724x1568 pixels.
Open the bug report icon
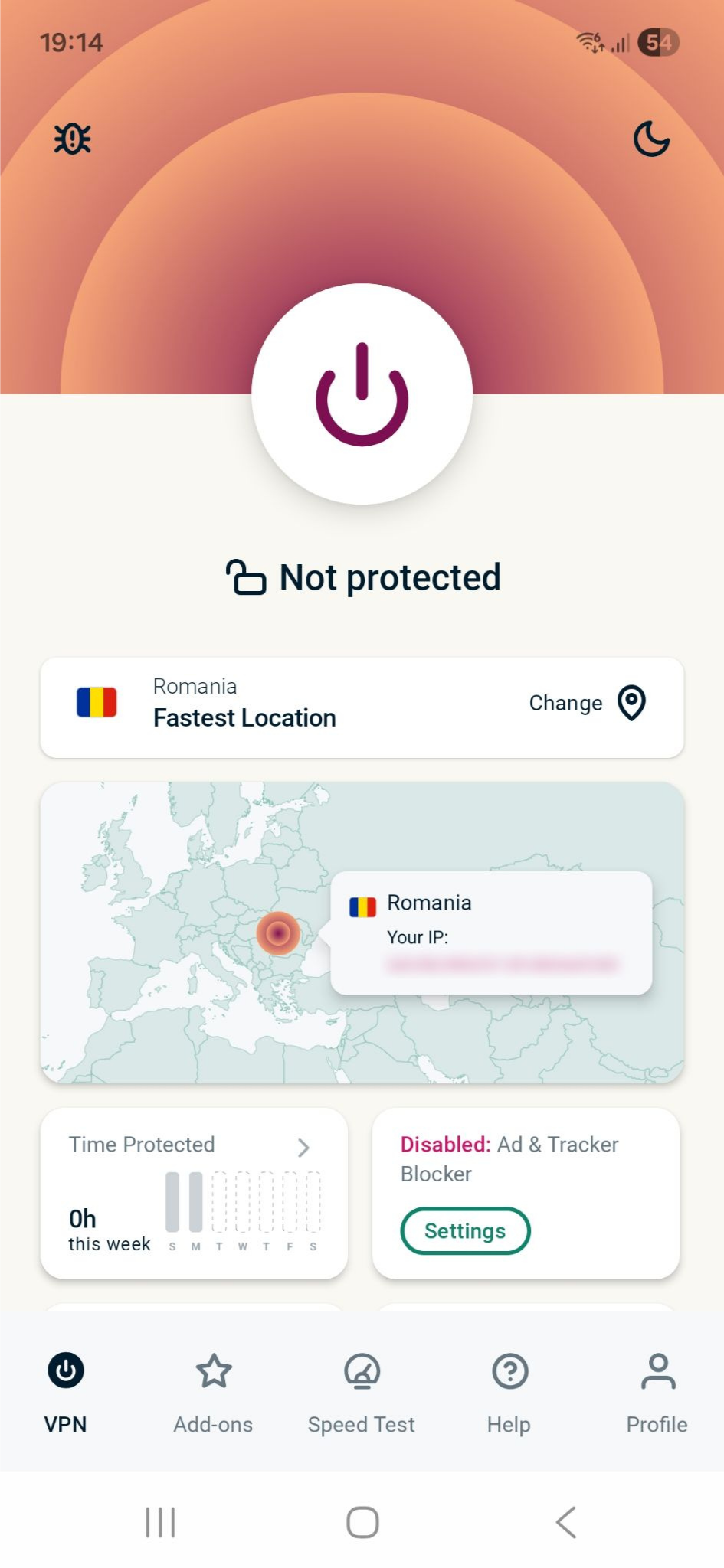(x=72, y=139)
